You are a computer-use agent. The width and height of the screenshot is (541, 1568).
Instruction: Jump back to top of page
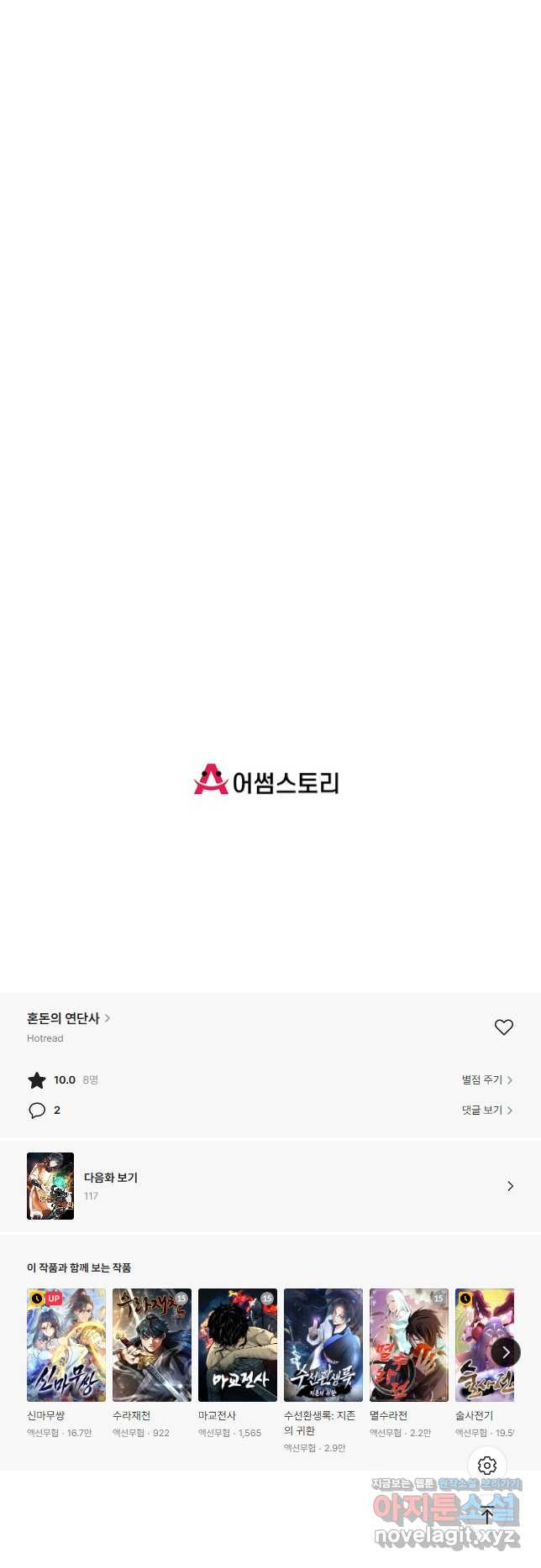tap(487, 1514)
